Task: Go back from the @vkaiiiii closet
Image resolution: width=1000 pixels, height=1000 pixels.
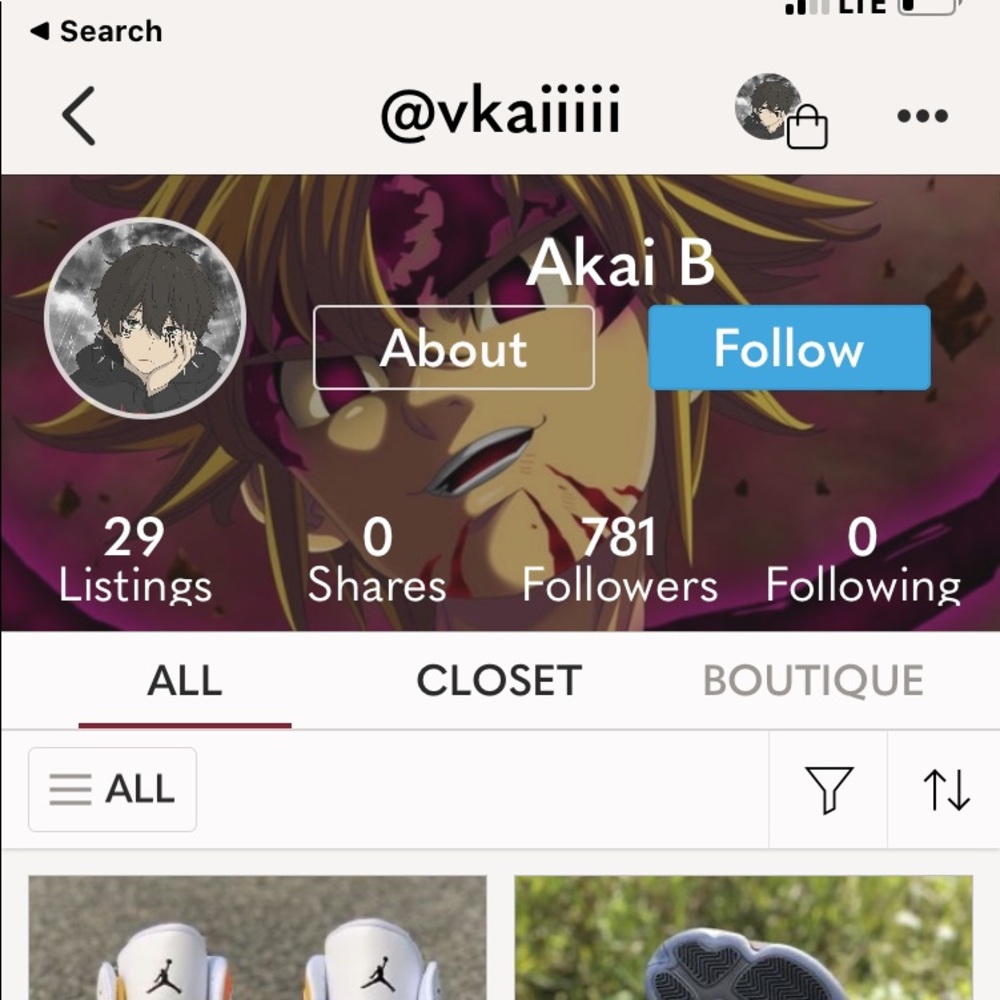Action: [x=78, y=116]
